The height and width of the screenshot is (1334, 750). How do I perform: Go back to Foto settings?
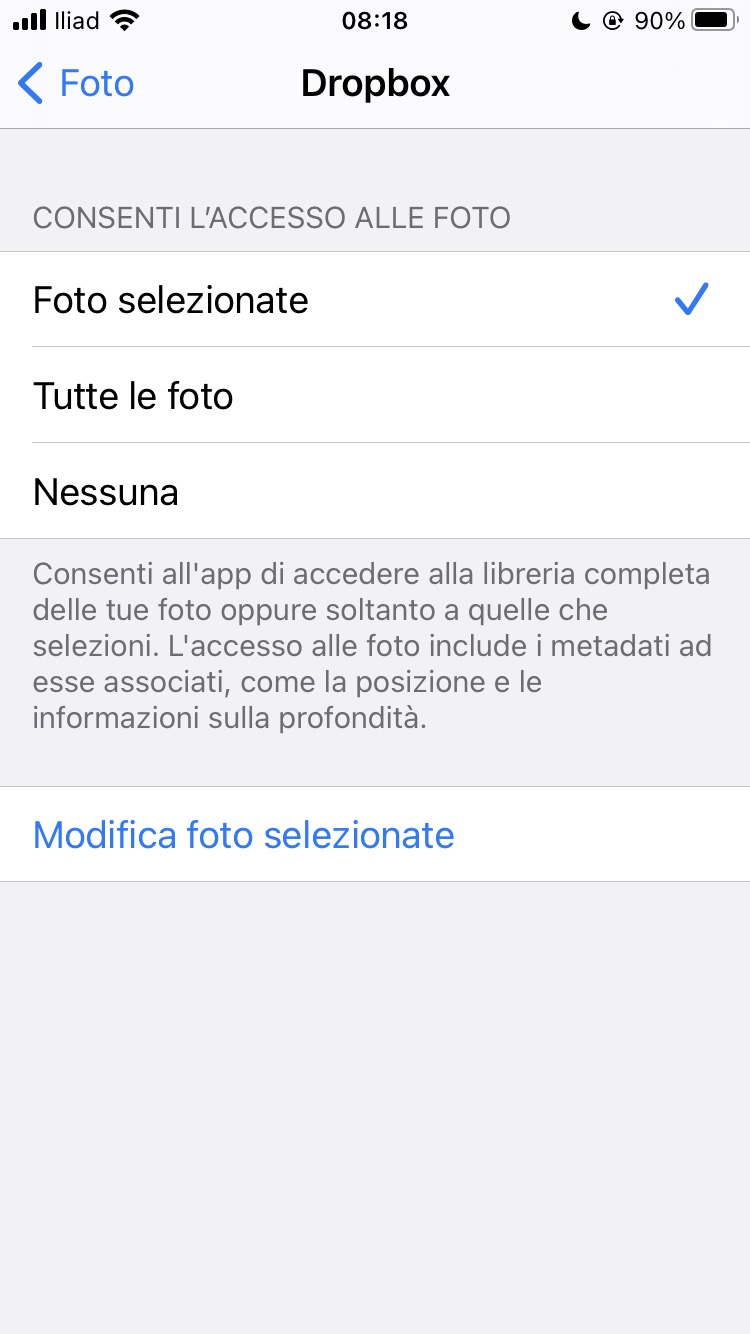(x=77, y=84)
